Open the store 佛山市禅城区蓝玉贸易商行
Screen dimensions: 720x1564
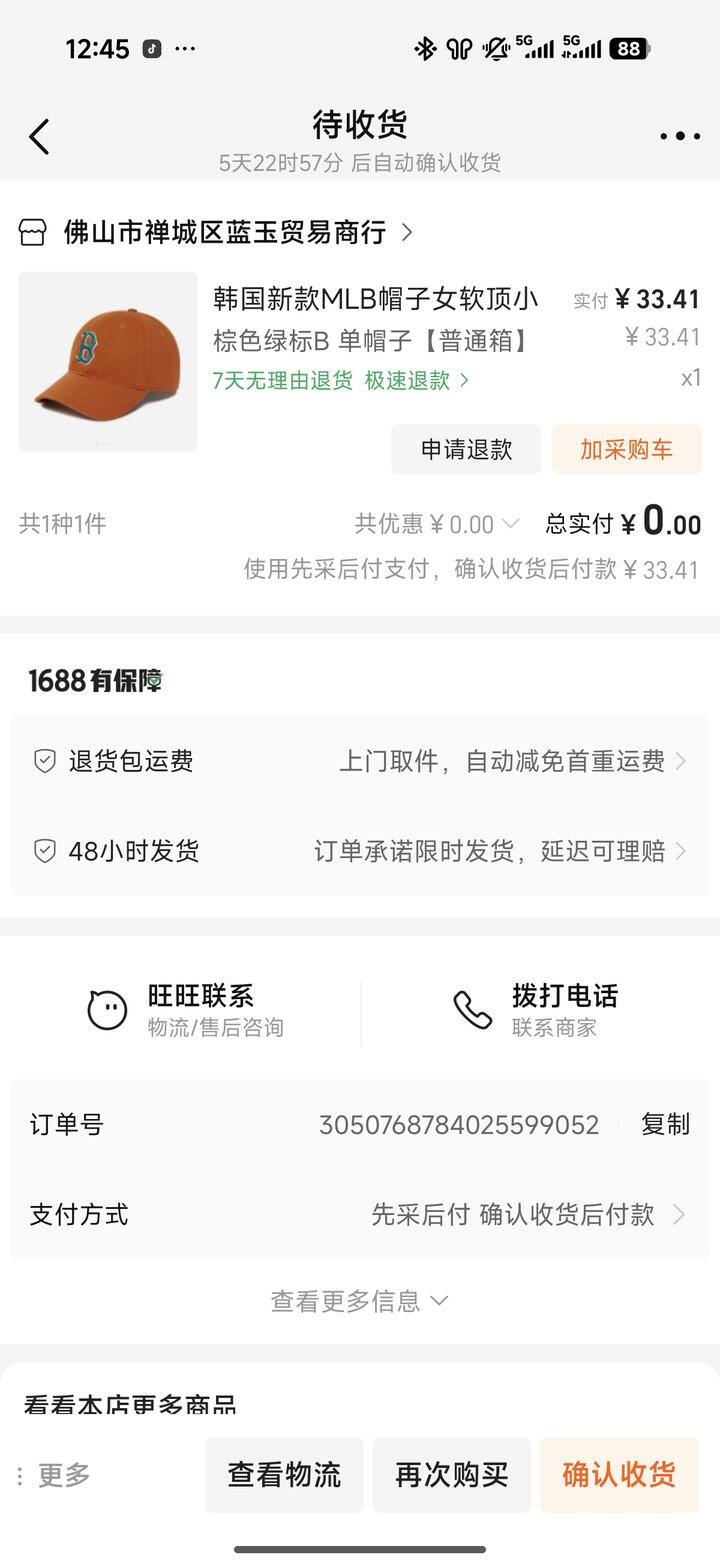pyautogui.click(x=225, y=233)
